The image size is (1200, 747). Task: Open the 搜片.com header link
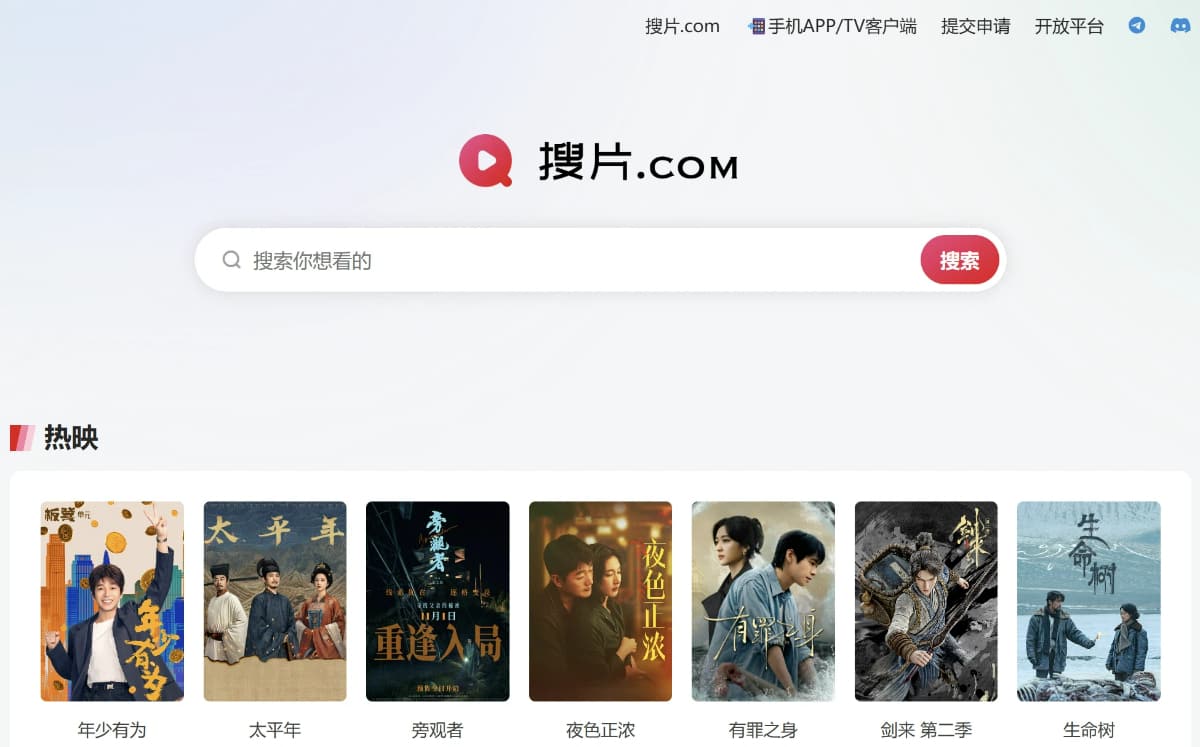(x=682, y=27)
